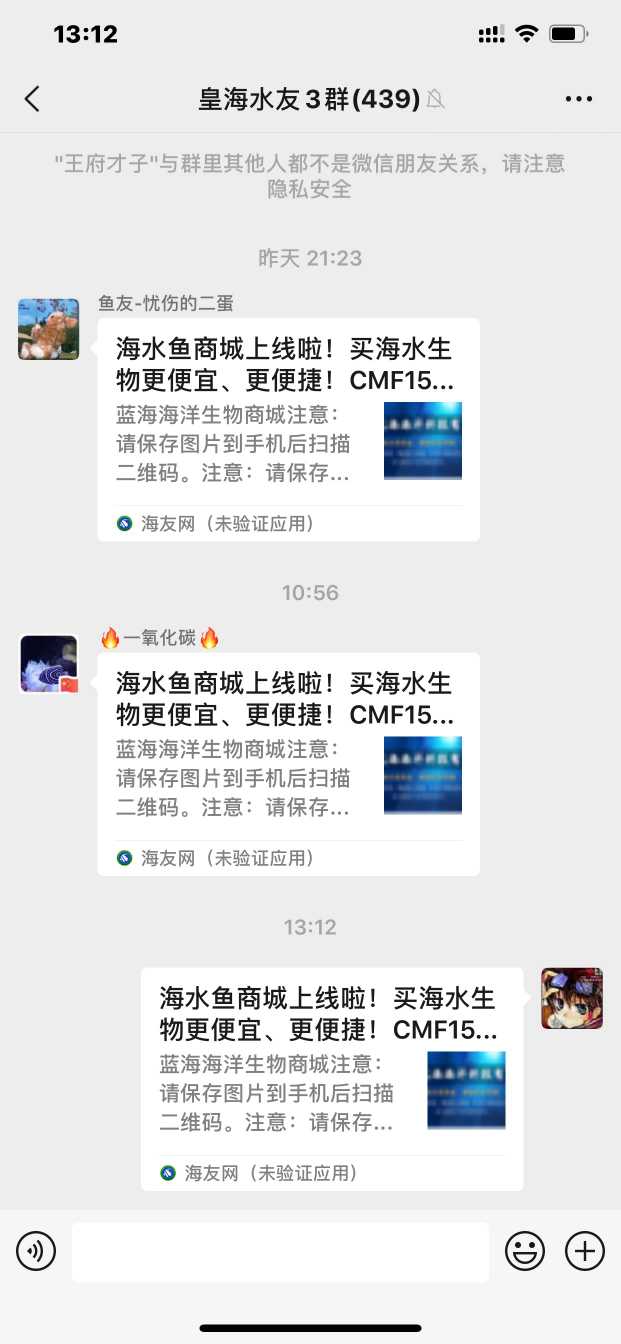The image size is (621, 1344).
Task: Tap the message text field
Action: point(280,1251)
